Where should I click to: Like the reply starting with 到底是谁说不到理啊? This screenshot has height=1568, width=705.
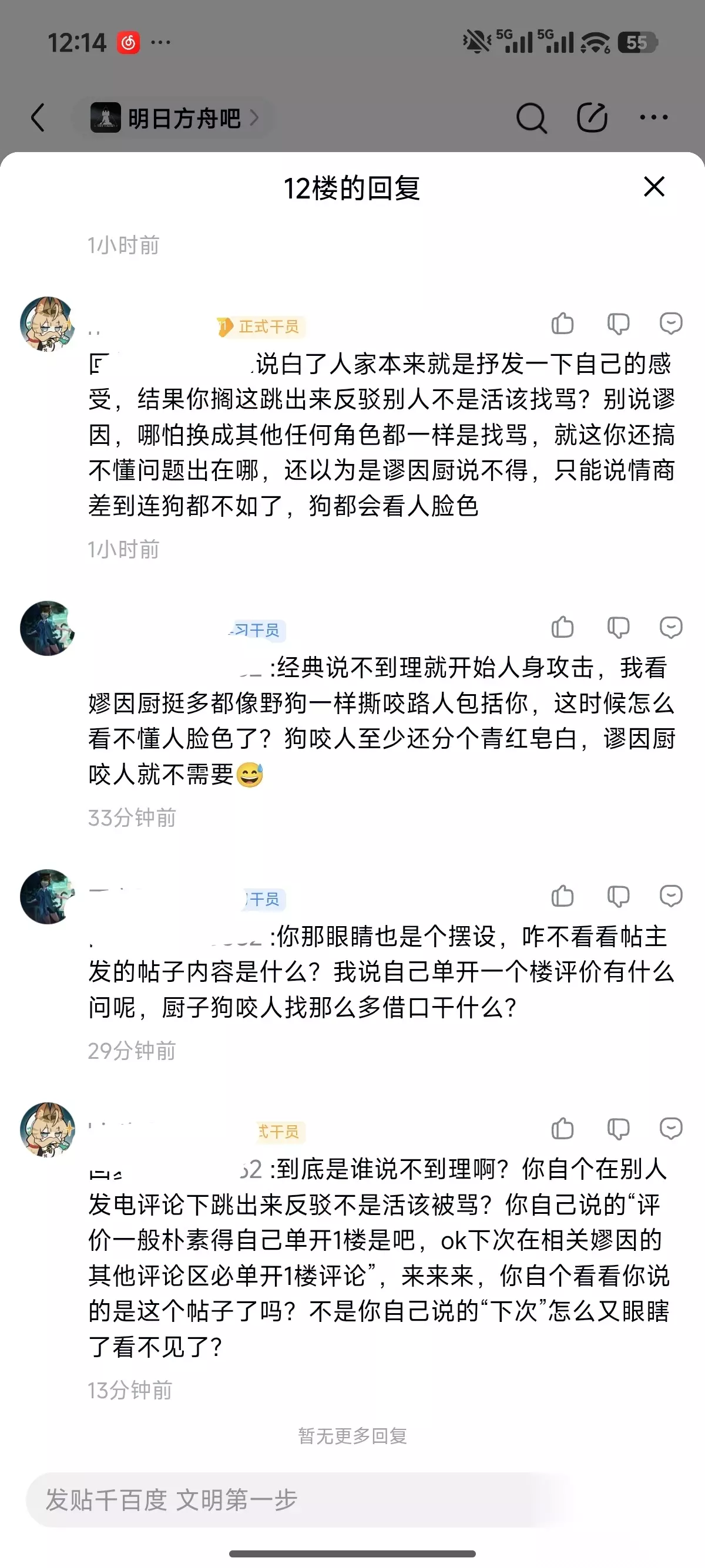pos(563,1129)
